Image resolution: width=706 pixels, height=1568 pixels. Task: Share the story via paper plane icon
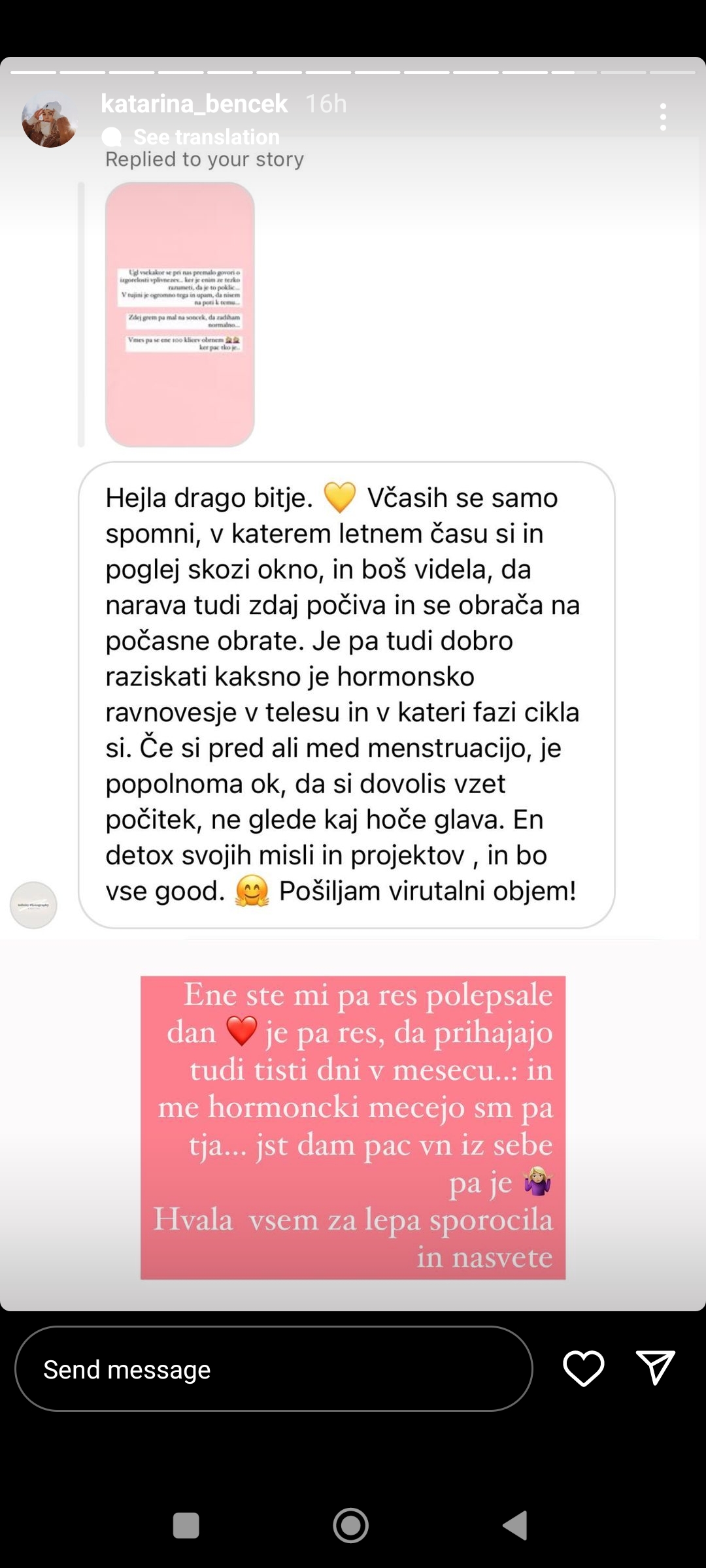[x=655, y=1367]
